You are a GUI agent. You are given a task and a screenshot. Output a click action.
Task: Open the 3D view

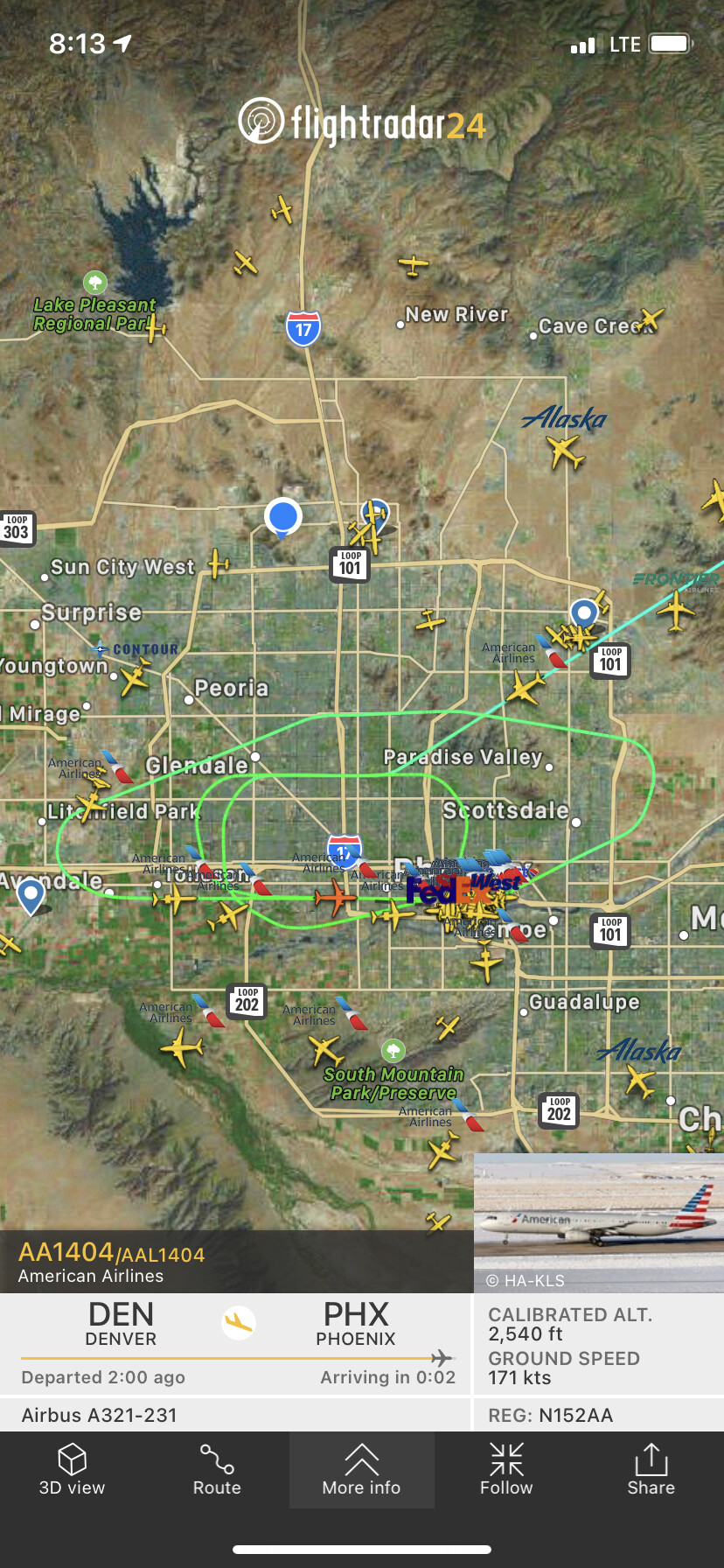coord(72,1470)
